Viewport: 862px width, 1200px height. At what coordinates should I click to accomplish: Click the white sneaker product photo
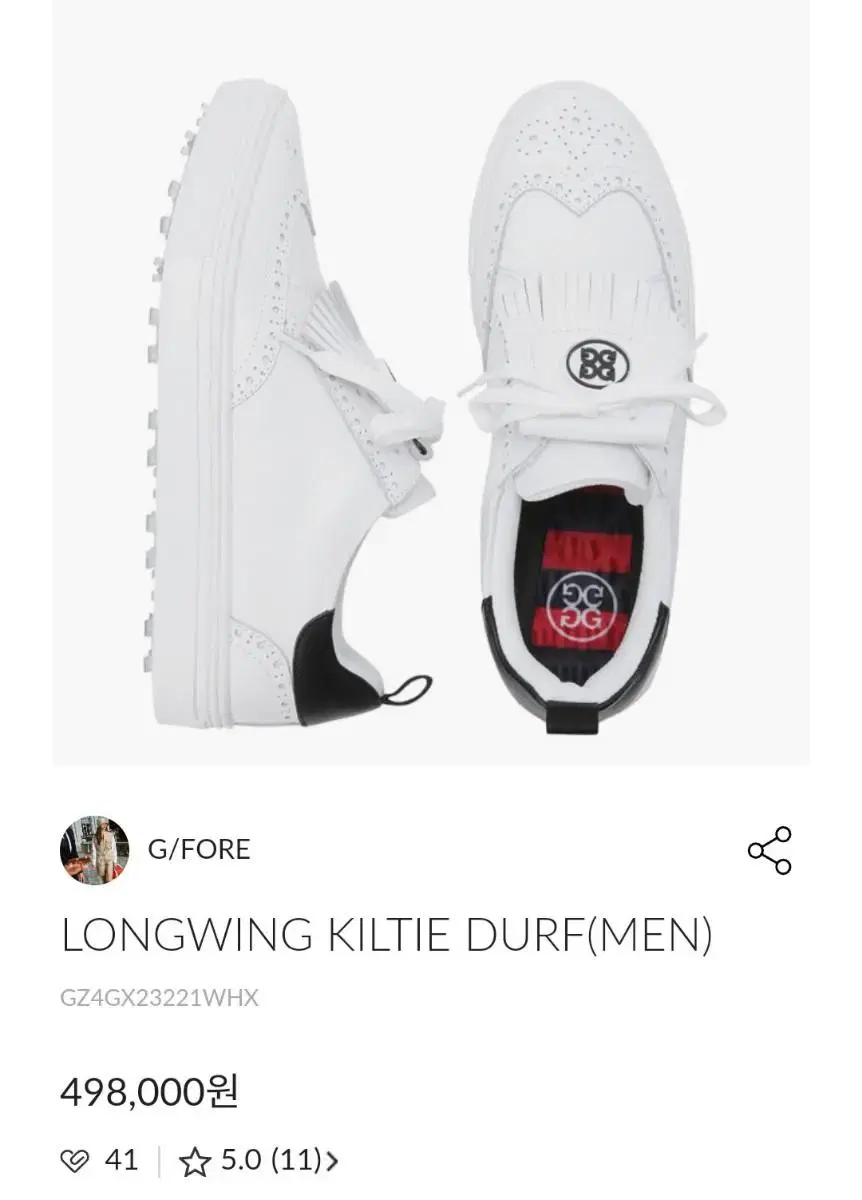click(430, 400)
